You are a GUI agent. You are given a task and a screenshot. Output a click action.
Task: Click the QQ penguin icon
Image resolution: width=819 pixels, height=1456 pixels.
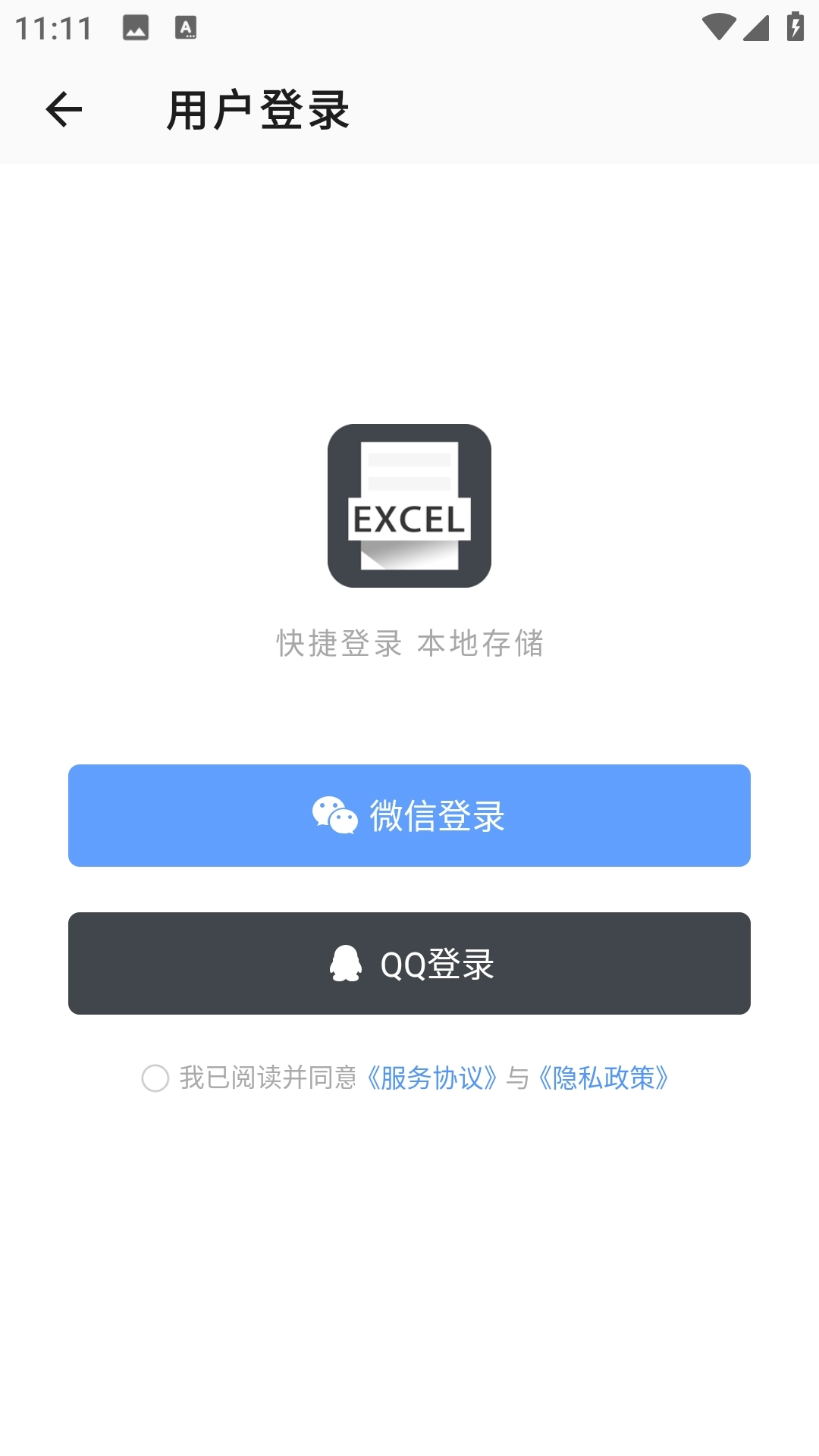click(346, 963)
